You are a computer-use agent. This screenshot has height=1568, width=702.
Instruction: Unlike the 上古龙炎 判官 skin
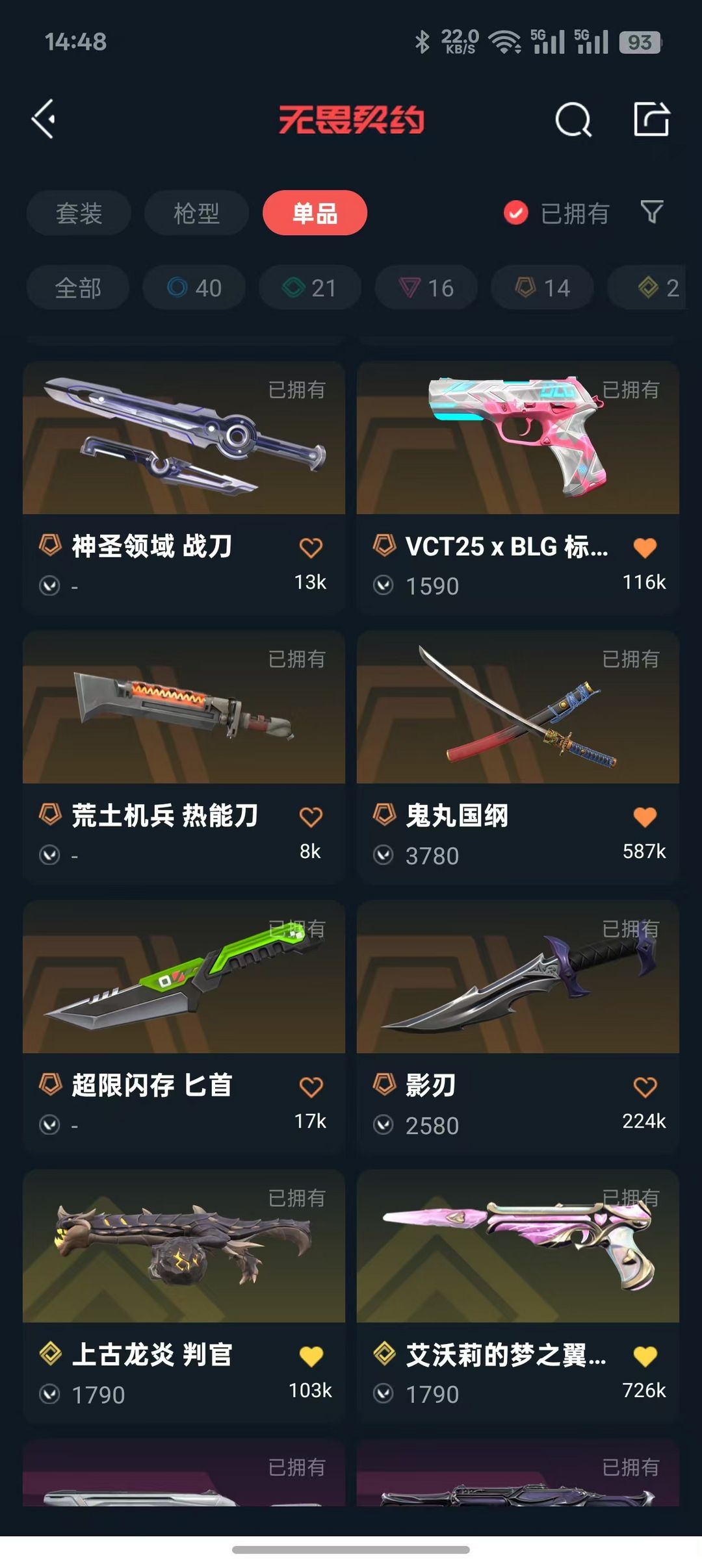click(311, 1356)
